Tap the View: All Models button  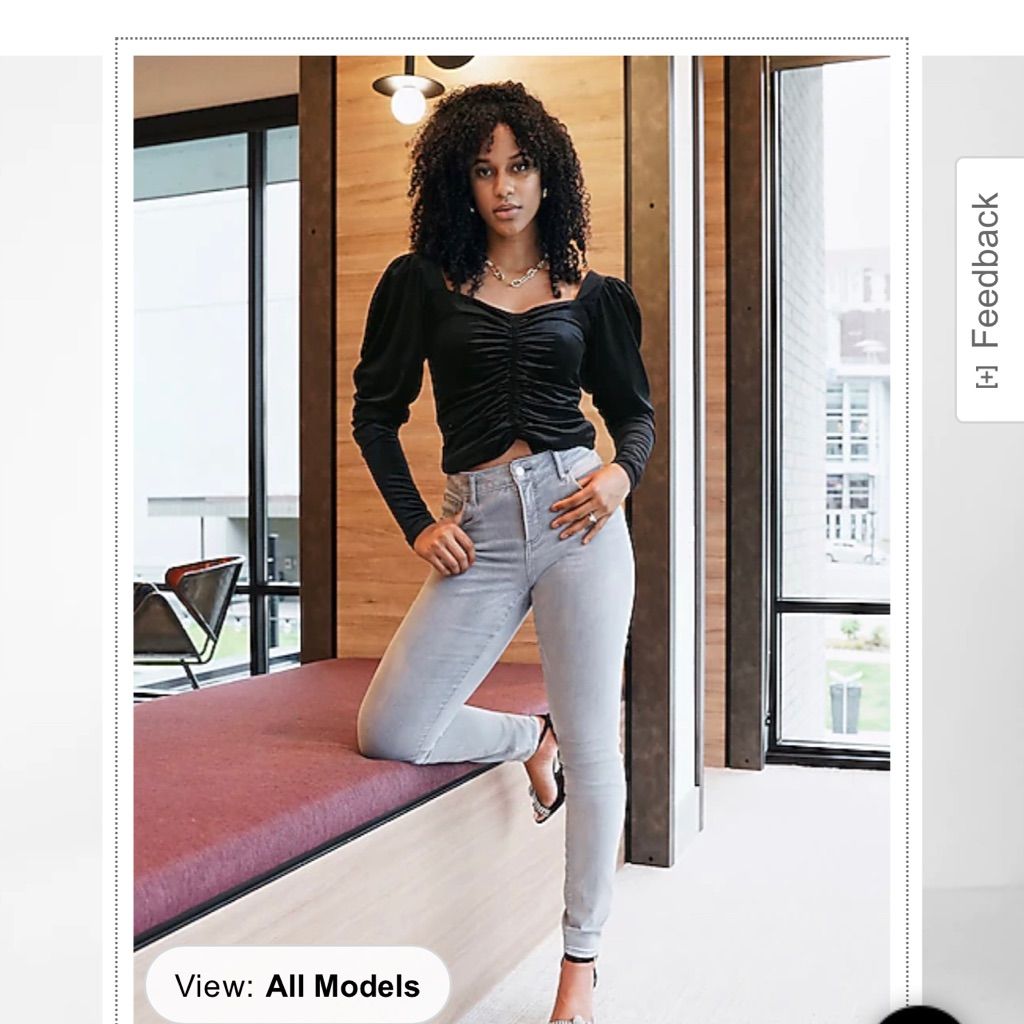coord(297,986)
